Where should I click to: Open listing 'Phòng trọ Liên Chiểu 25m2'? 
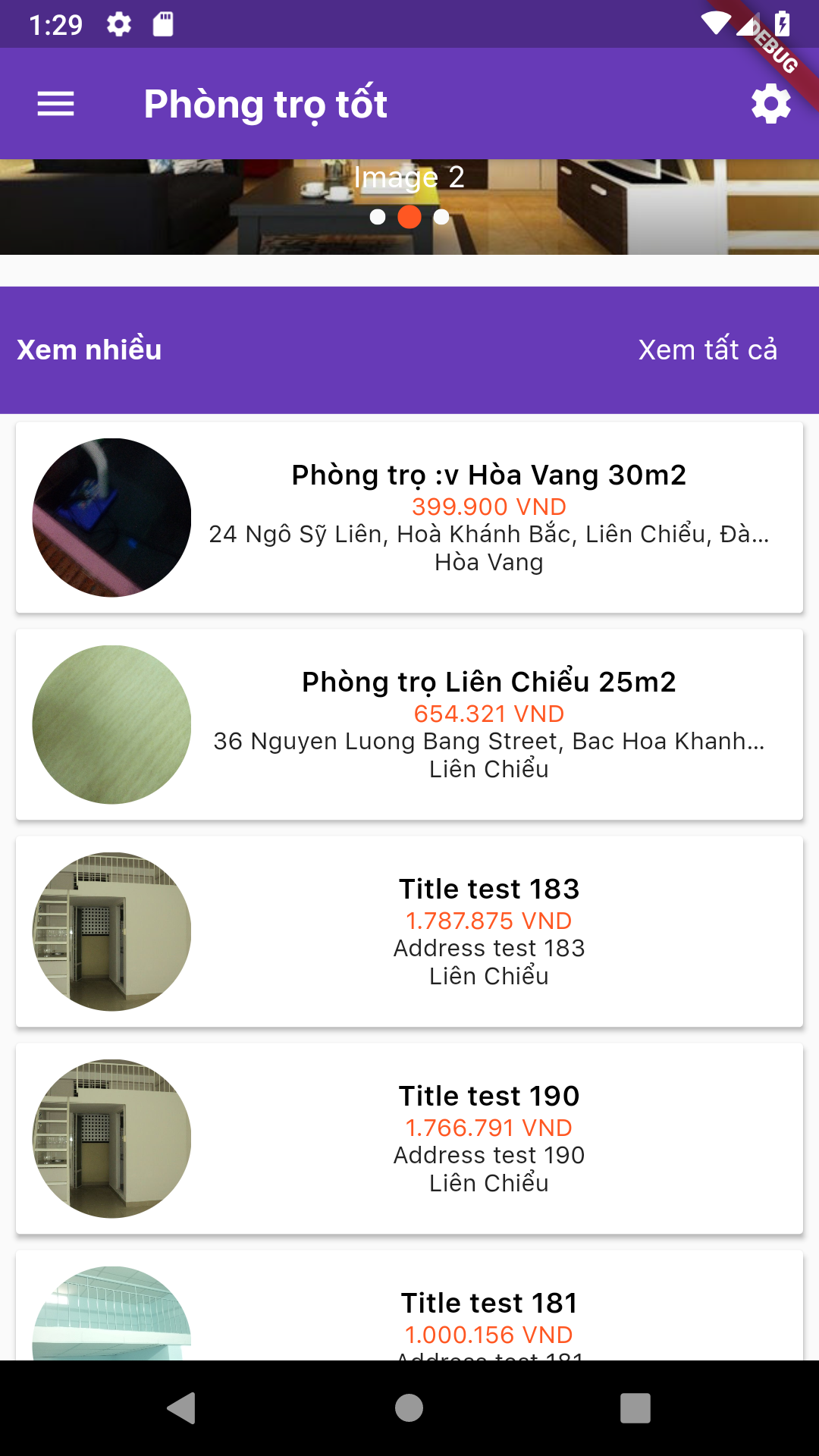pyautogui.click(x=409, y=724)
